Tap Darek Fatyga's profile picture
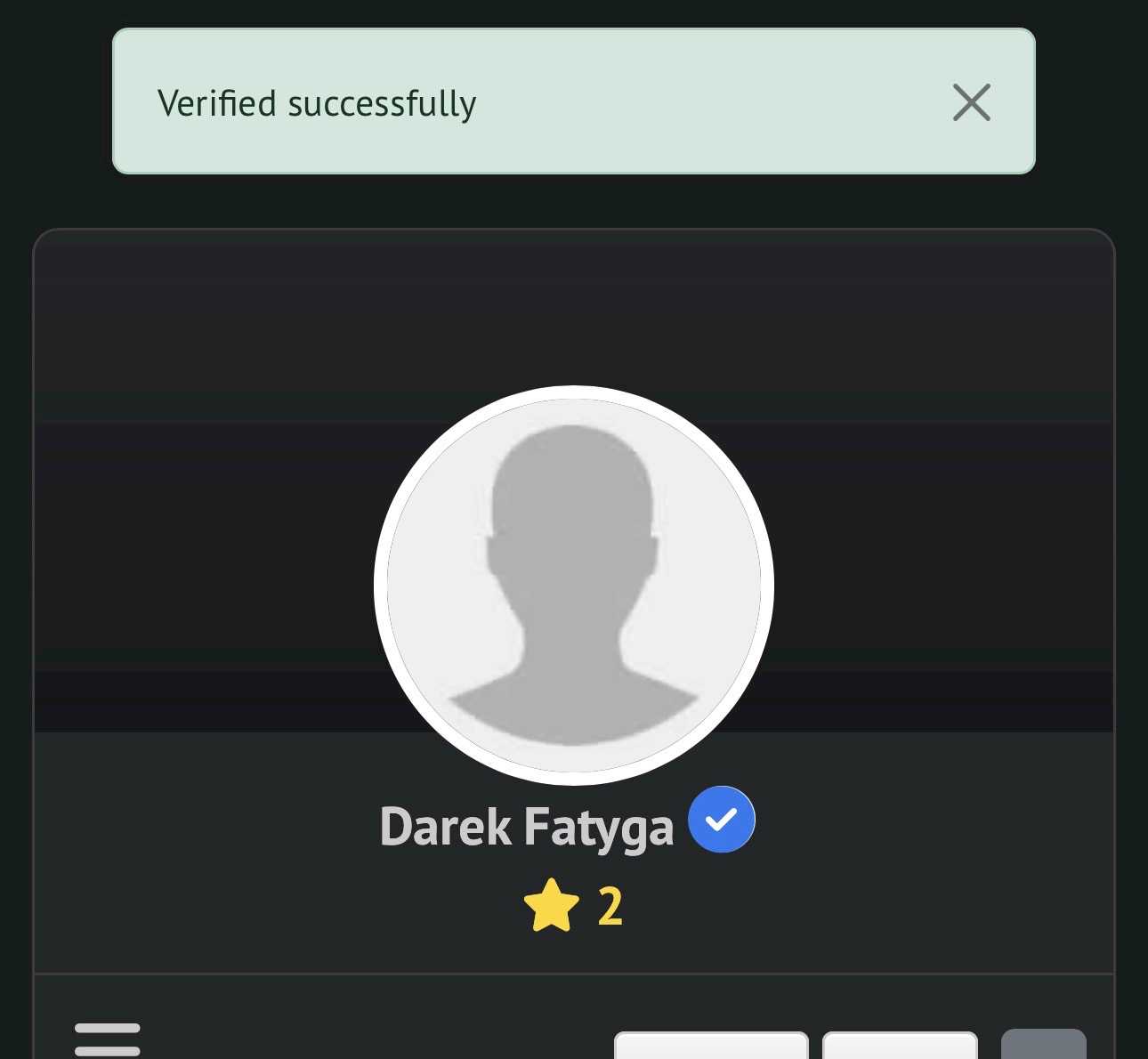Image resolution: width=1148 pixels, height=1059 pixels. (x=574, y=585)
